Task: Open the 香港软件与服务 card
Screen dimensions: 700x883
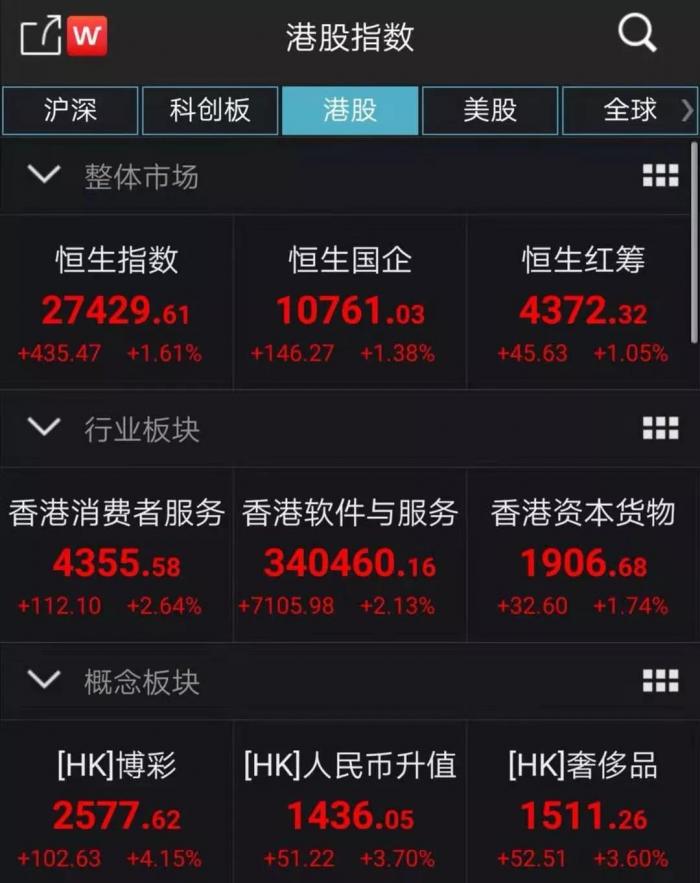Action: (350, 556)
